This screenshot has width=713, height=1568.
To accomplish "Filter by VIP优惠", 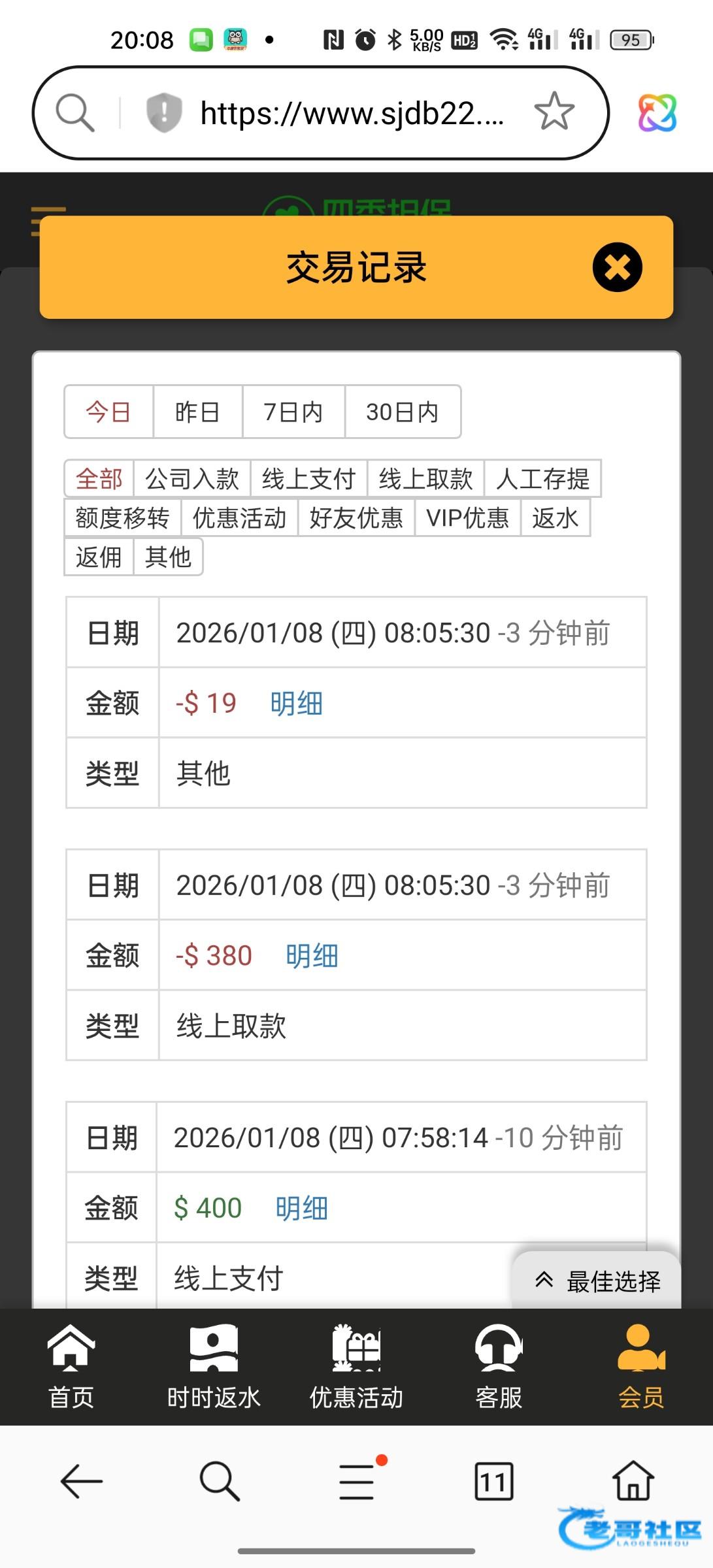I will [x=467, y=518].
